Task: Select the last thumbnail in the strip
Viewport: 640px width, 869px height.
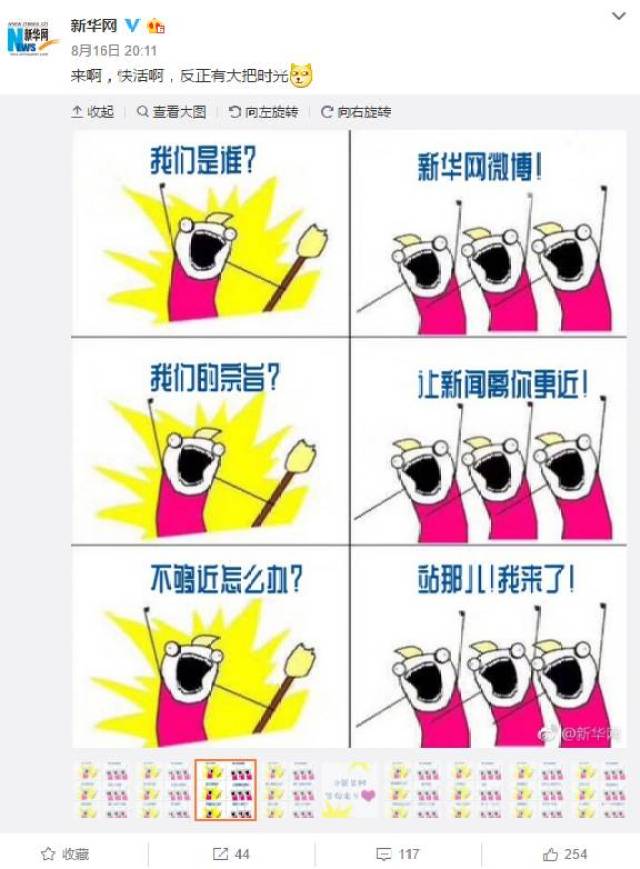Action: pyautogui.click(x=600, y=790)
